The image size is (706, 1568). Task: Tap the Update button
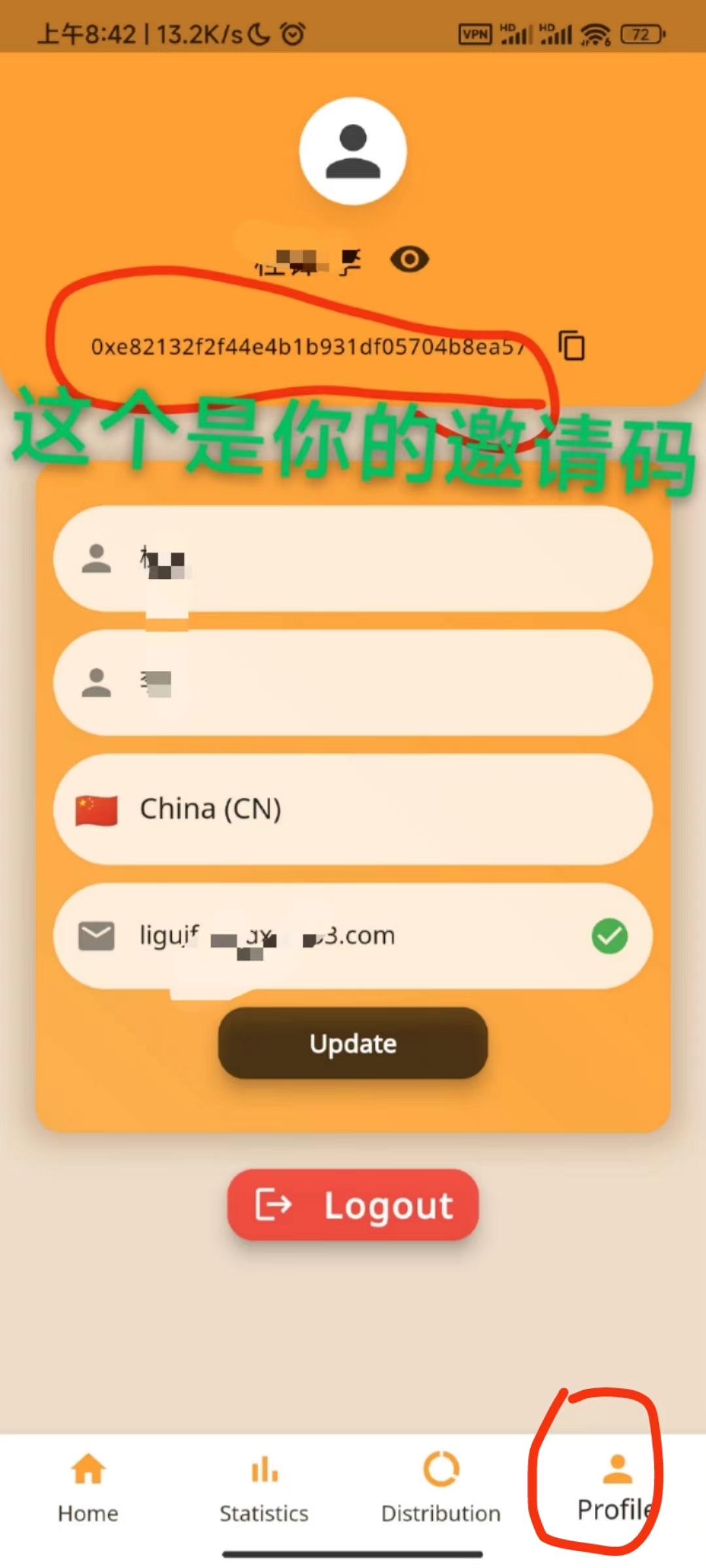tap(353, 1043)
